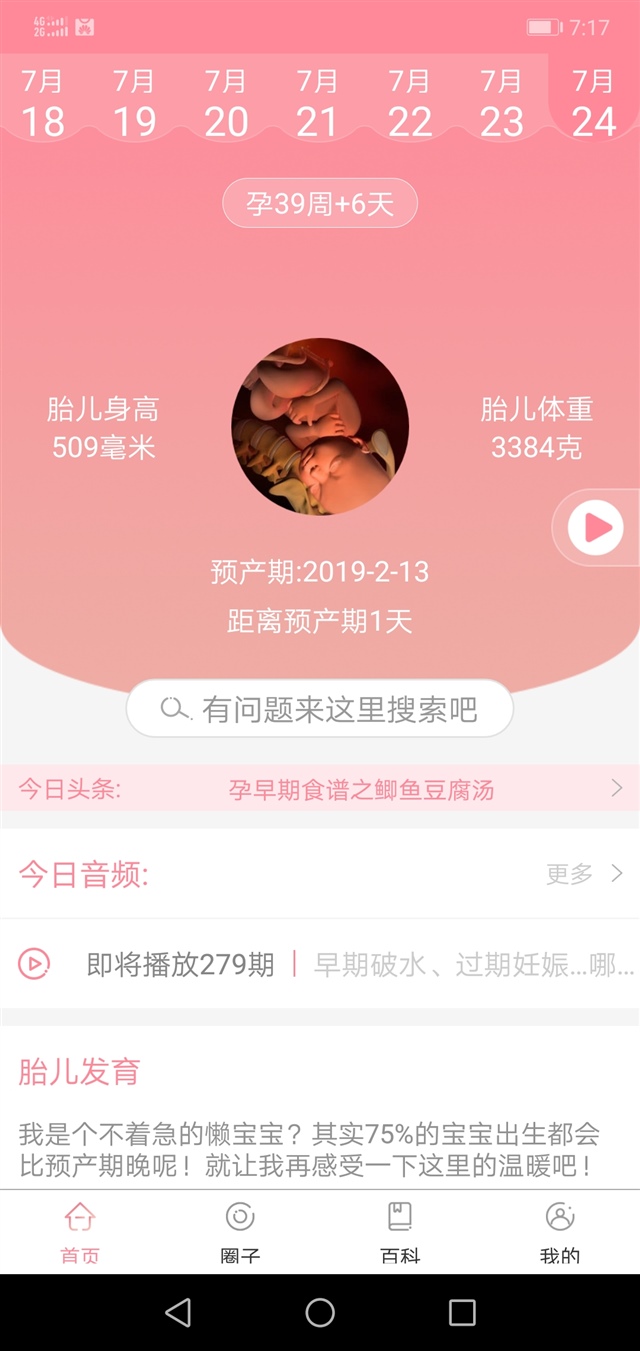640x1351 pixels.
Task: Open the search box 有问题来这里搜索吧
Action: (320, 709)
